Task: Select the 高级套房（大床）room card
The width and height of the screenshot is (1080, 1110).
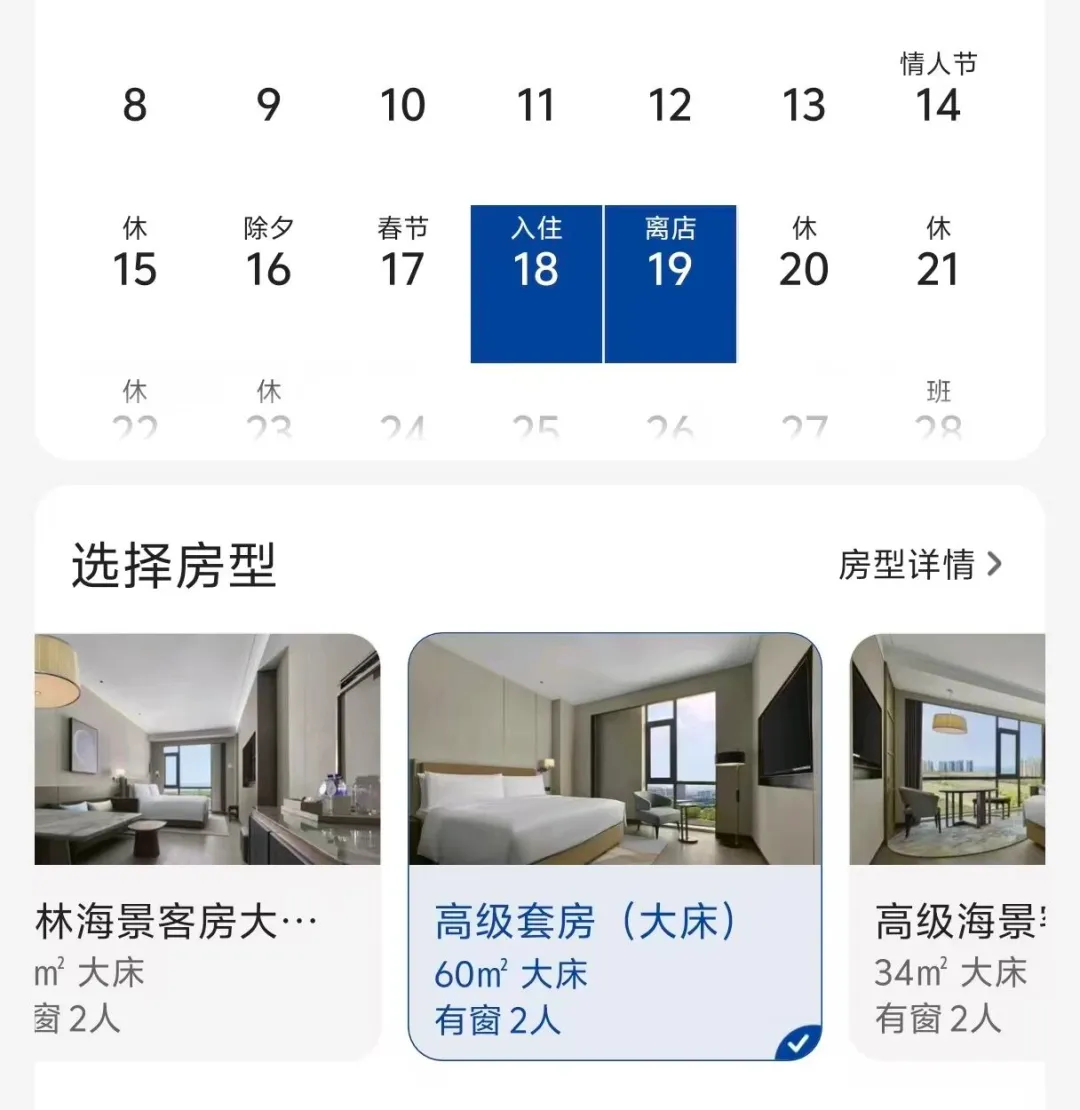Action: (x=614, y=845)
